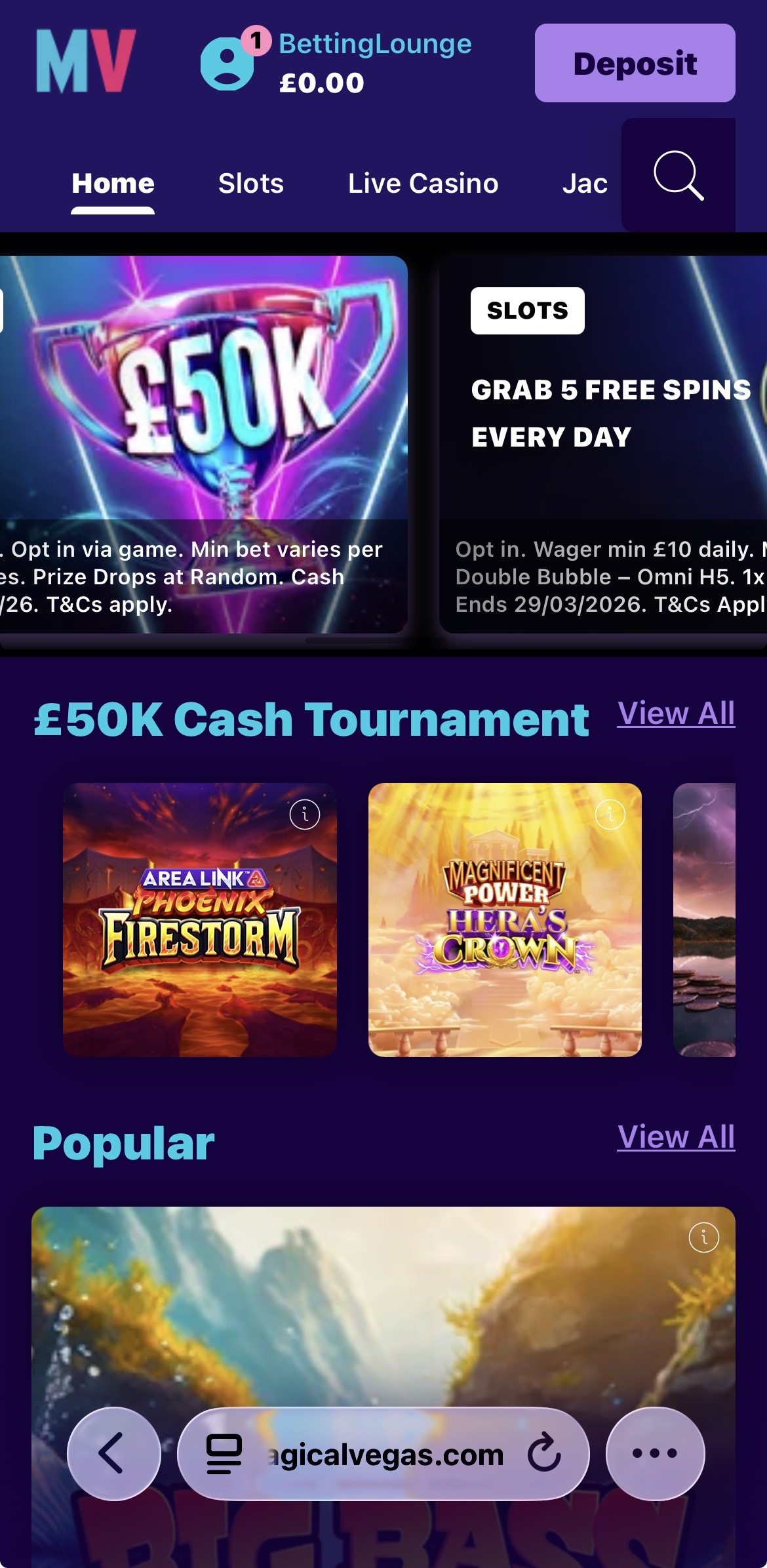Screen dimensions: 767x1568
Task: Reload the magicalvegas.com page
Action: pyautogui.click(x=544, y=1453)
